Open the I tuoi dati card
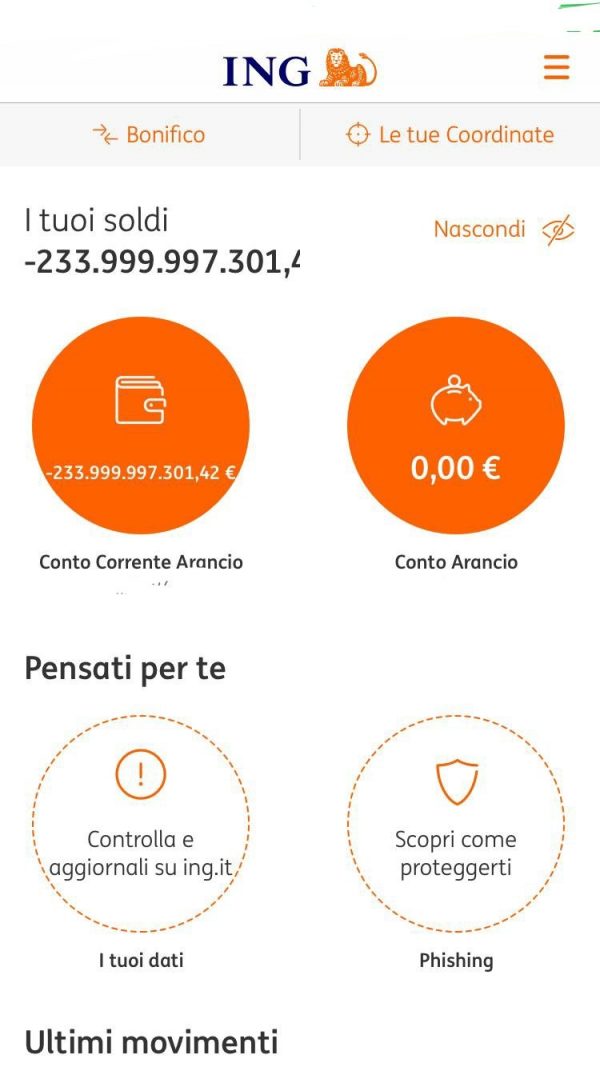Screen dimensions: 600x1067 click(141, 823)
